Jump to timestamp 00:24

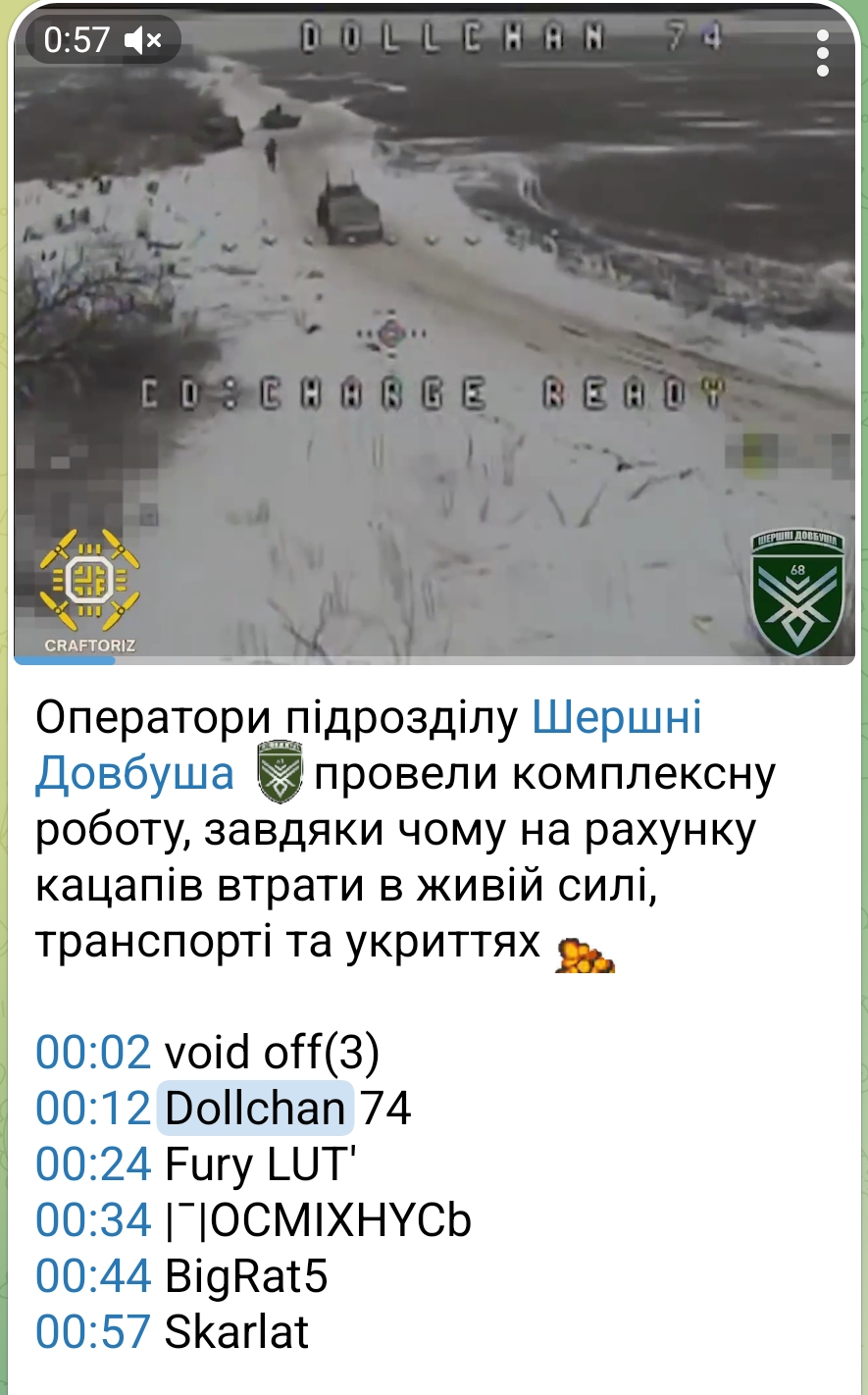(x=93, y=1164)
